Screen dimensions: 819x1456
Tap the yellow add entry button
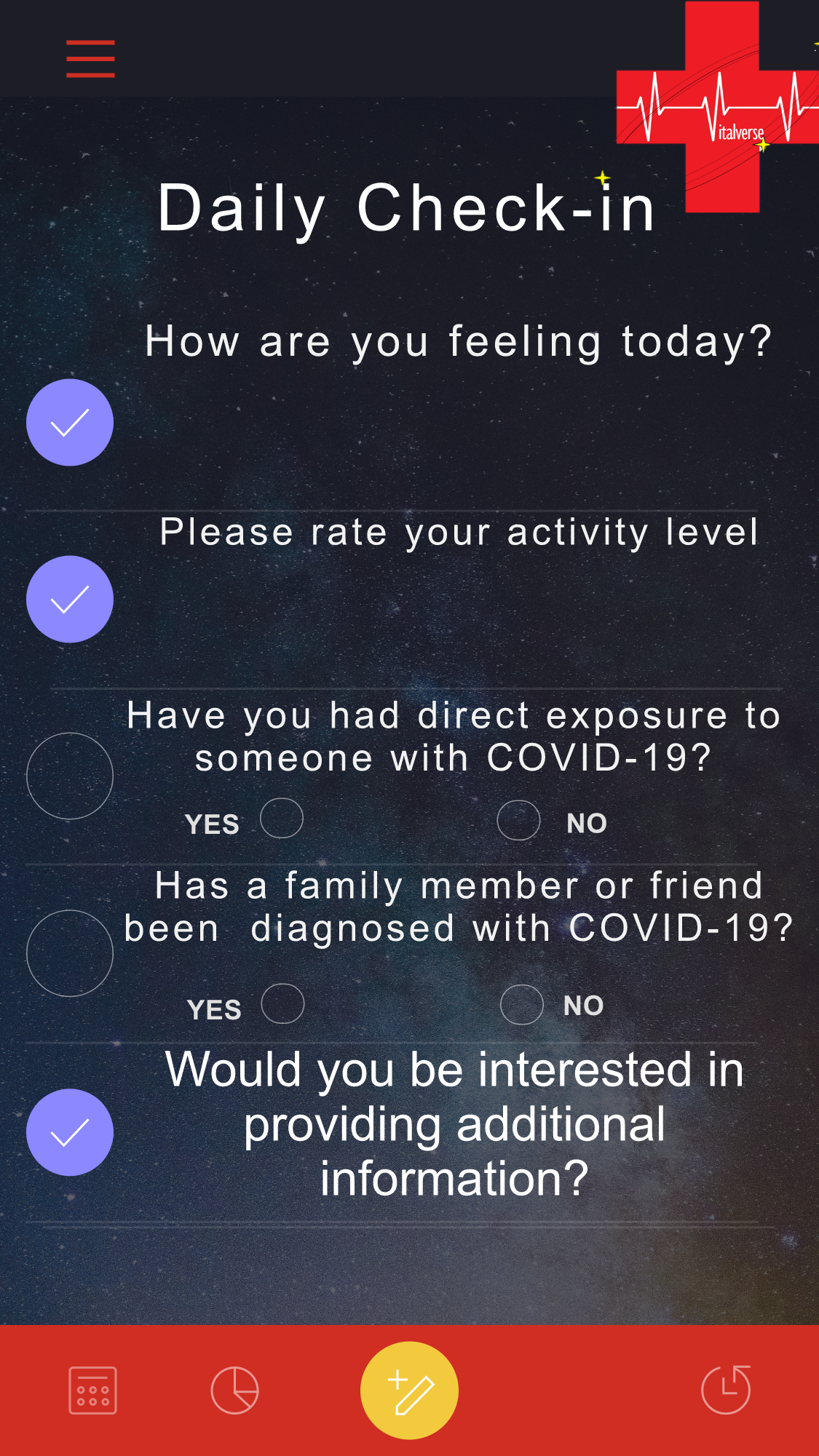[x=409, y=1390]
